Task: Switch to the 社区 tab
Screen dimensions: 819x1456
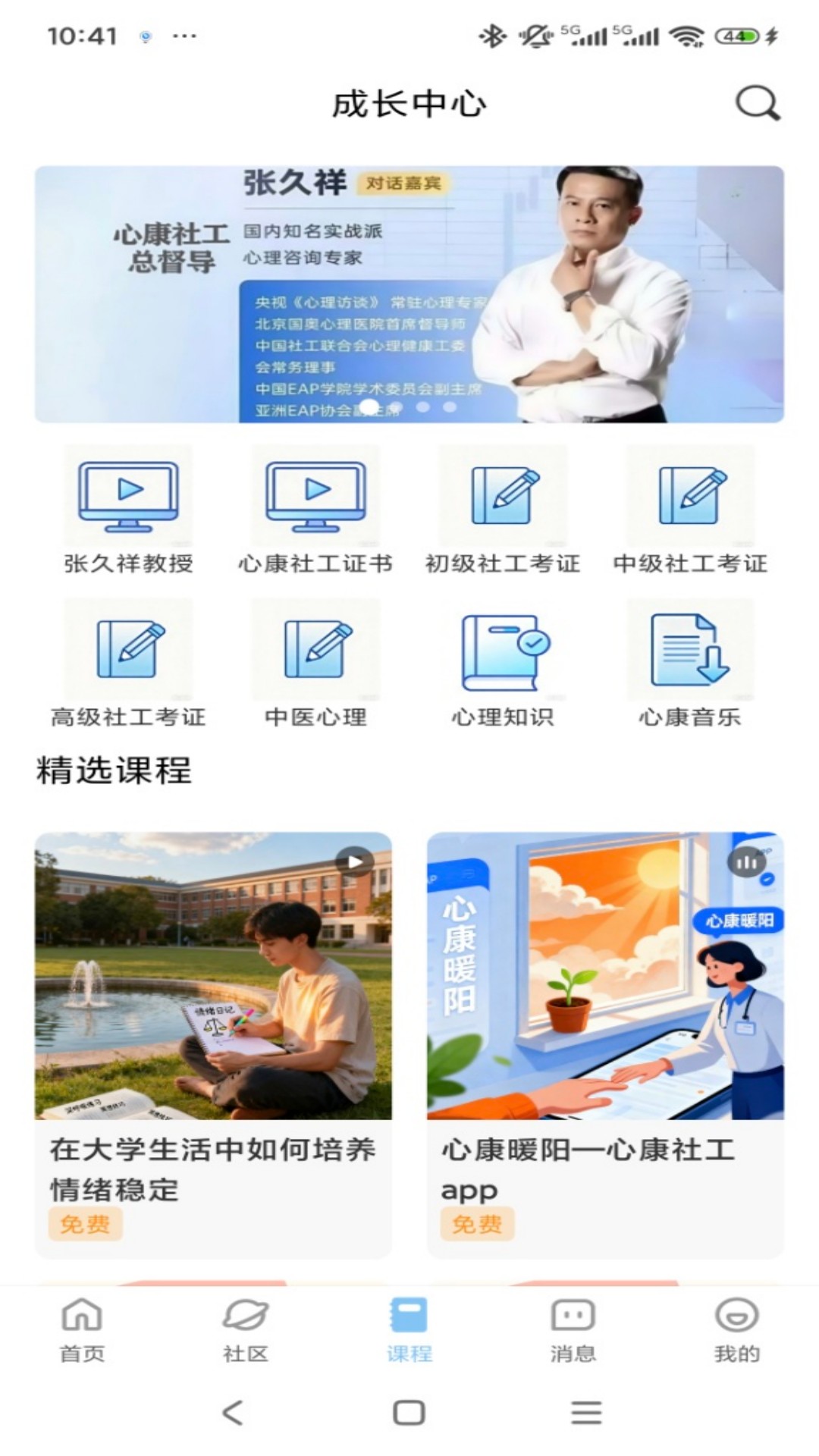Action: [x=246, y=1329]
